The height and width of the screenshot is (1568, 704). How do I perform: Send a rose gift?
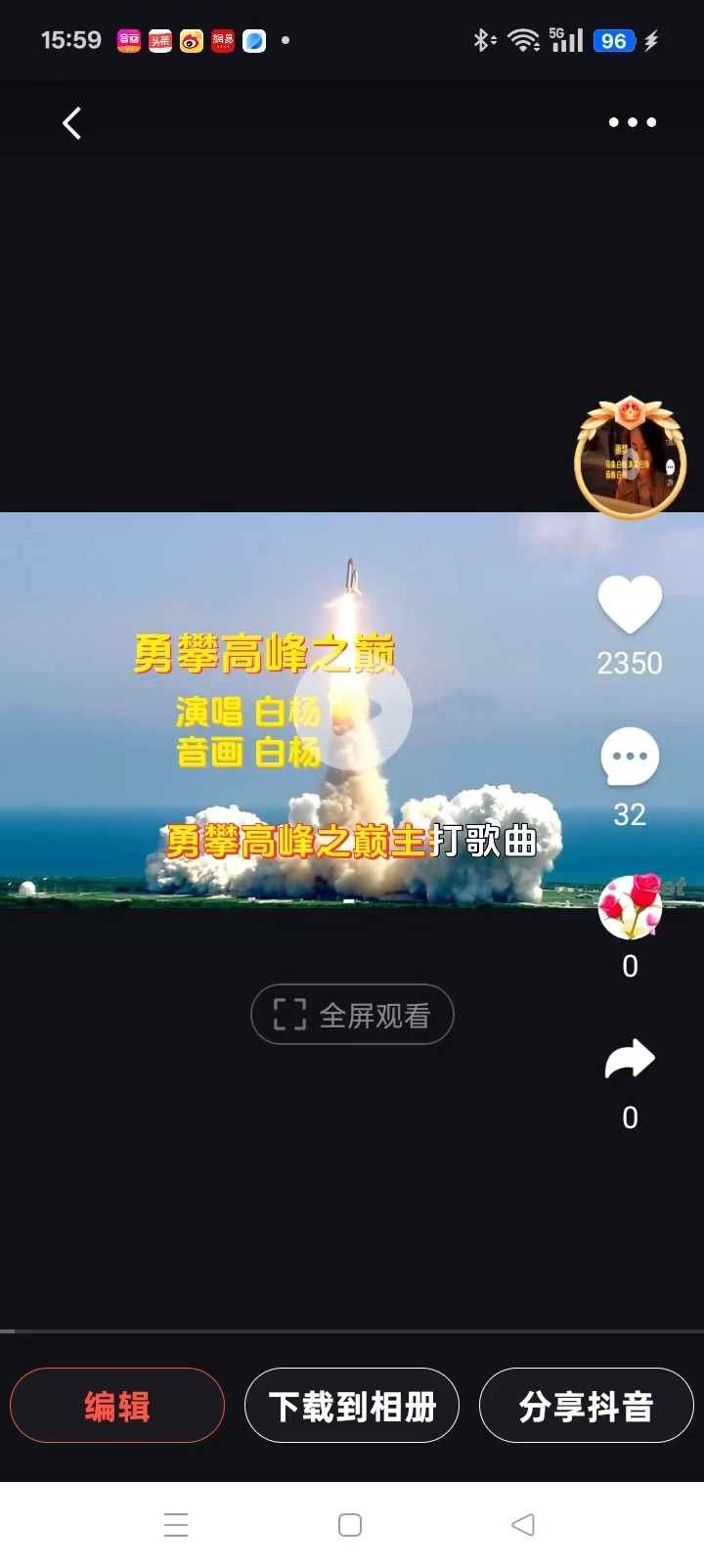click(x=630, y=907)
